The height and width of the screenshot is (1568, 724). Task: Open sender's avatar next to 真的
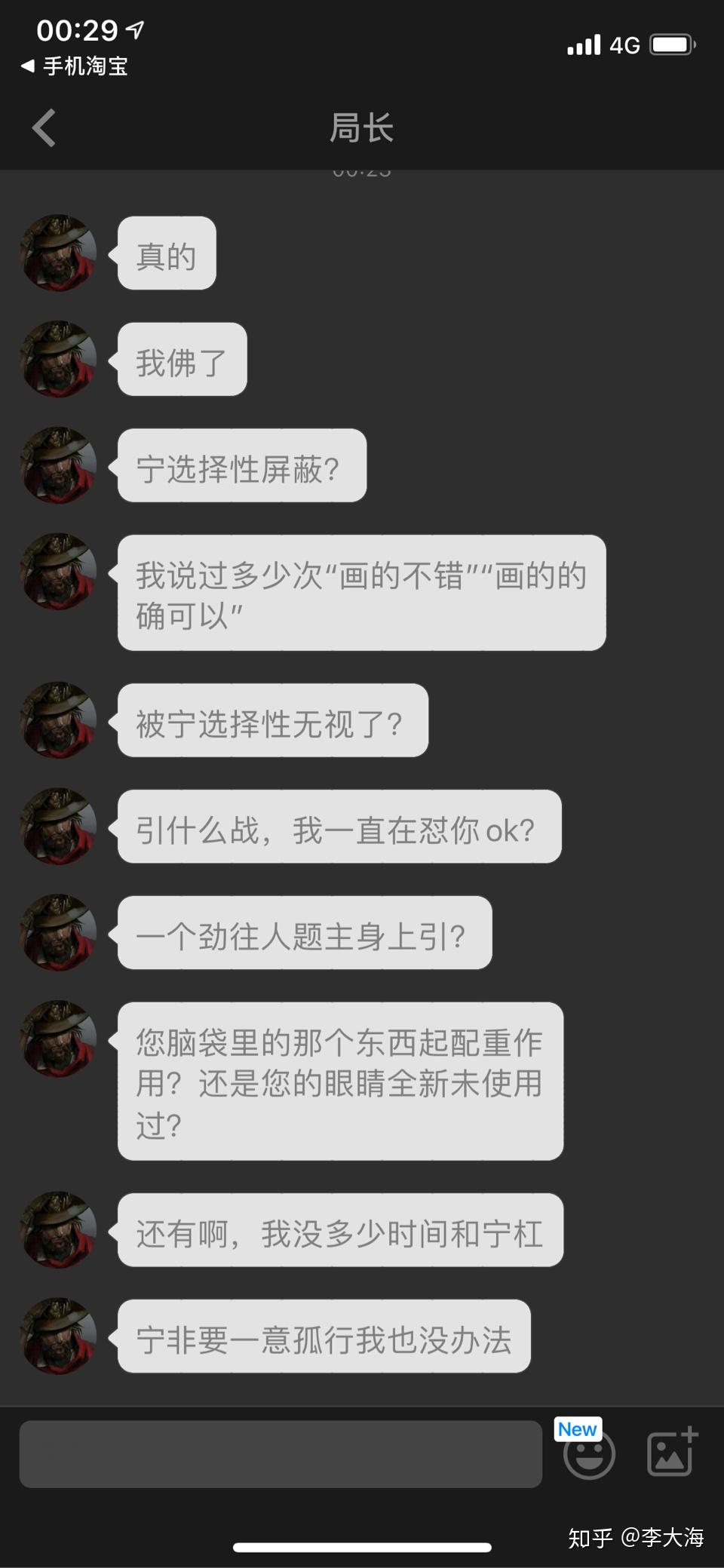[x=58, y=253]
